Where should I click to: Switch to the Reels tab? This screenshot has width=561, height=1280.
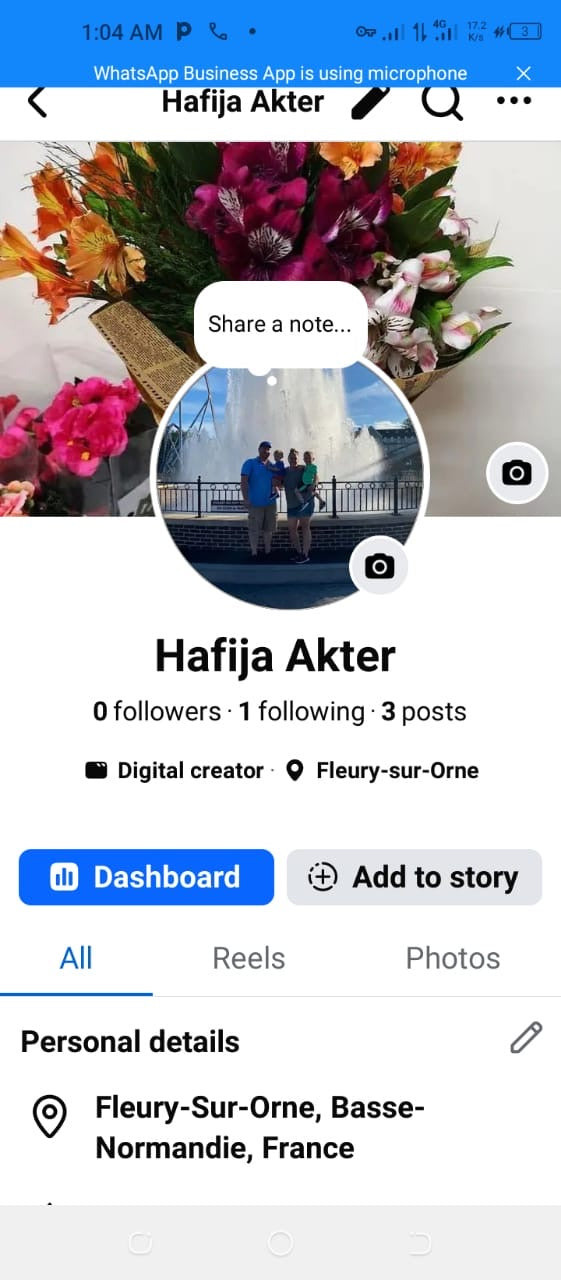(x=249, y=958)
